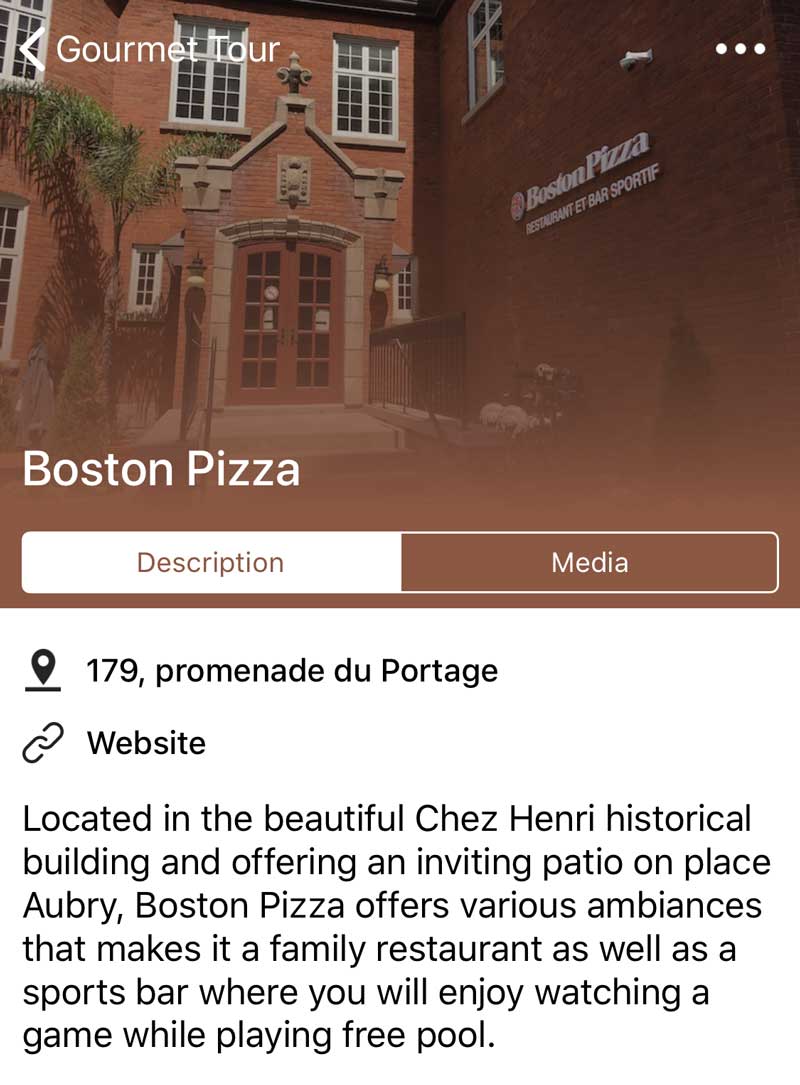
Task: Open address 179, promenade du Portage
Action: tap(291, 671)
